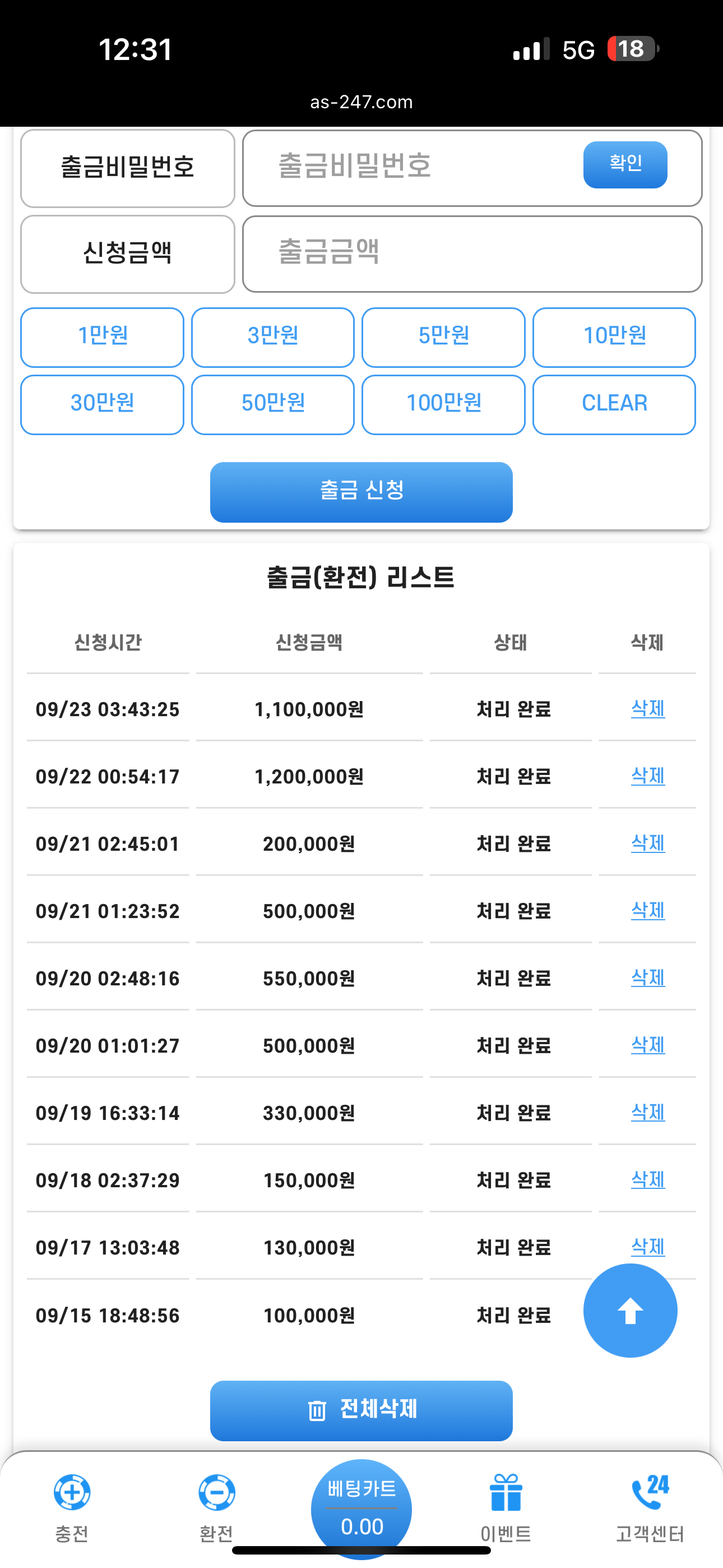Screen dimensions: 723x1568
Task: Select the 3만원 amount chip
Action: click(272, 337)
